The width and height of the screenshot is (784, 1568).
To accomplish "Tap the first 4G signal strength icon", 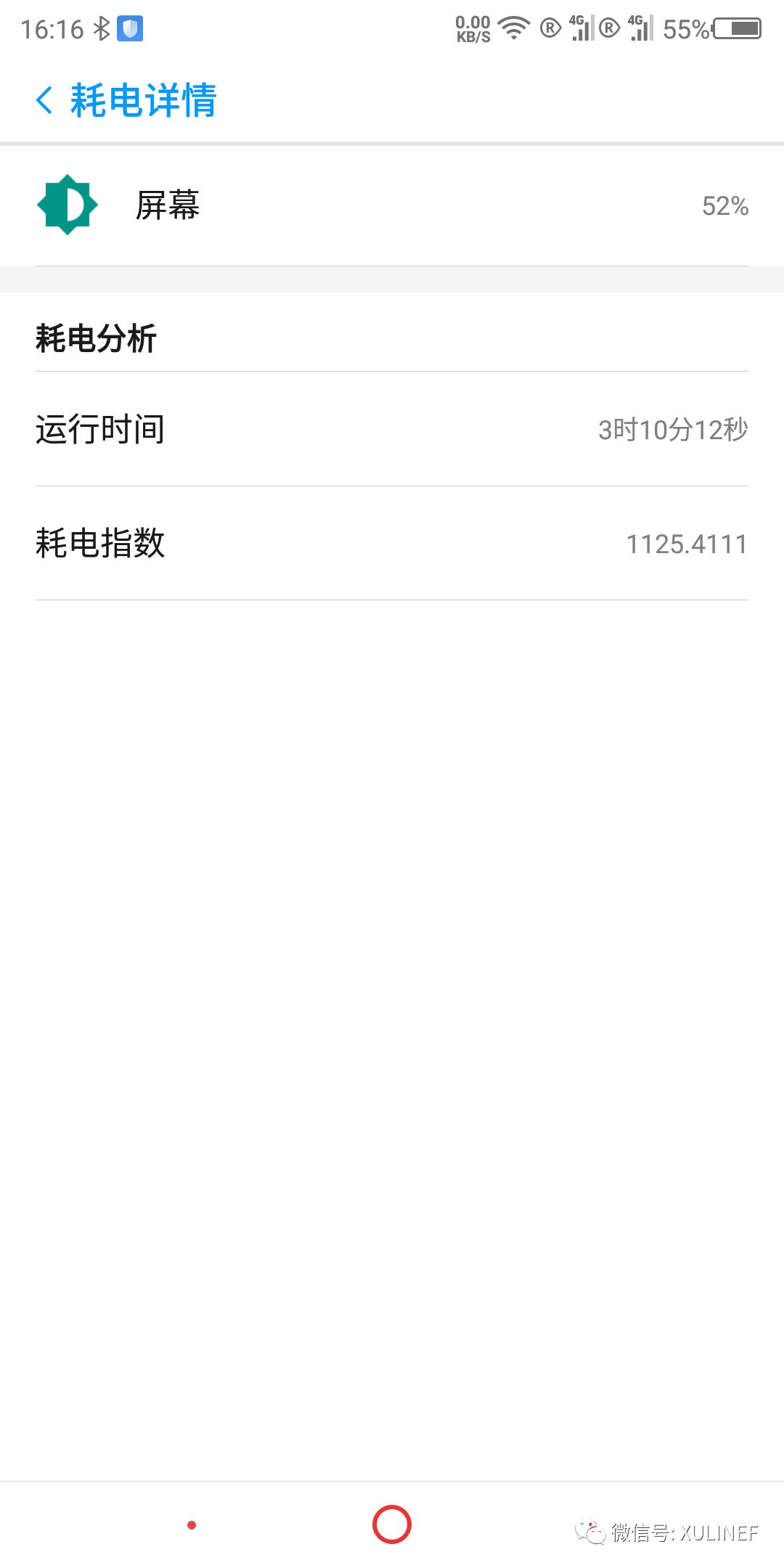I will pyautogui.click(x=581, y=29).
